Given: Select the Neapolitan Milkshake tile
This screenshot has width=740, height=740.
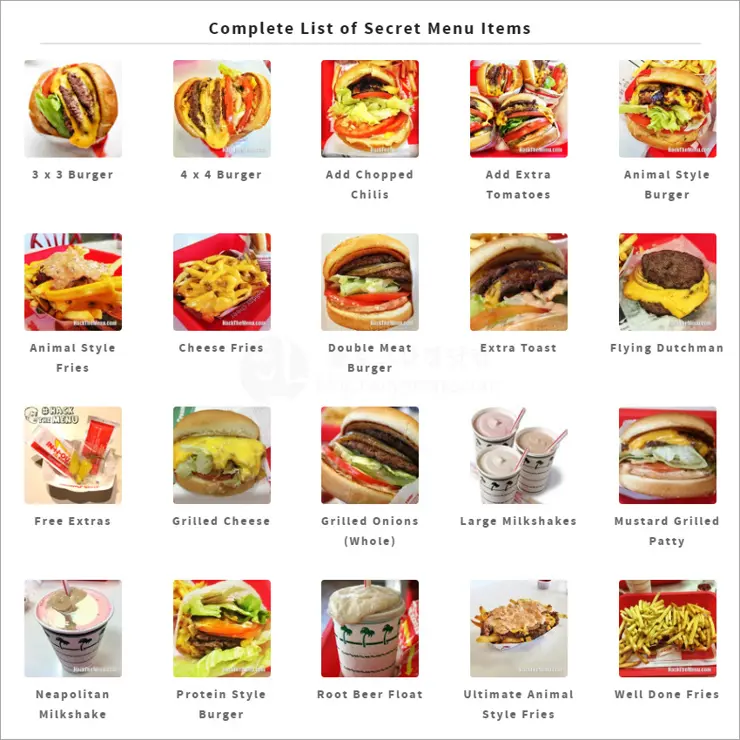Looking at the screenshot, I should click(x=73, y=628).
